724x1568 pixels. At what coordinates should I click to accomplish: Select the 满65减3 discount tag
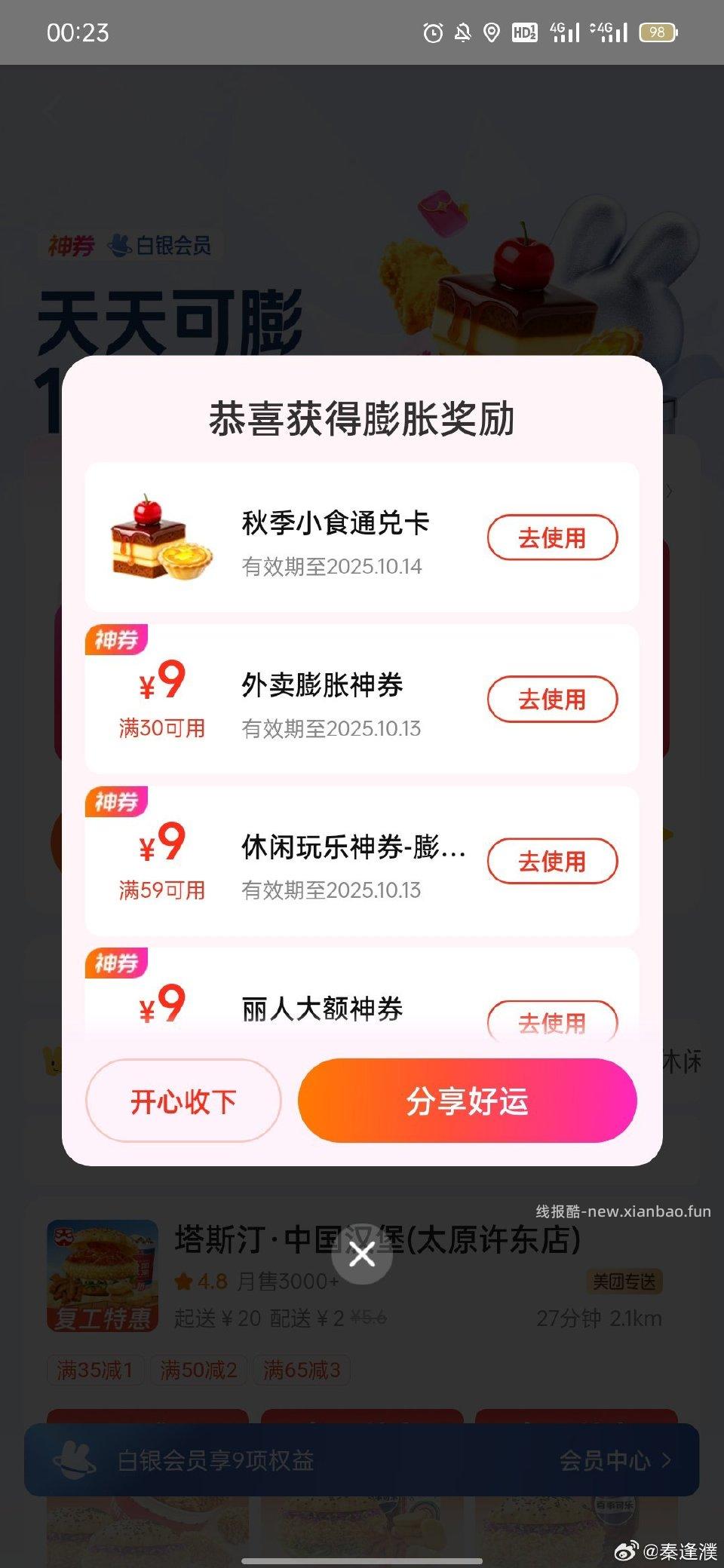(x=301, y=1370)
